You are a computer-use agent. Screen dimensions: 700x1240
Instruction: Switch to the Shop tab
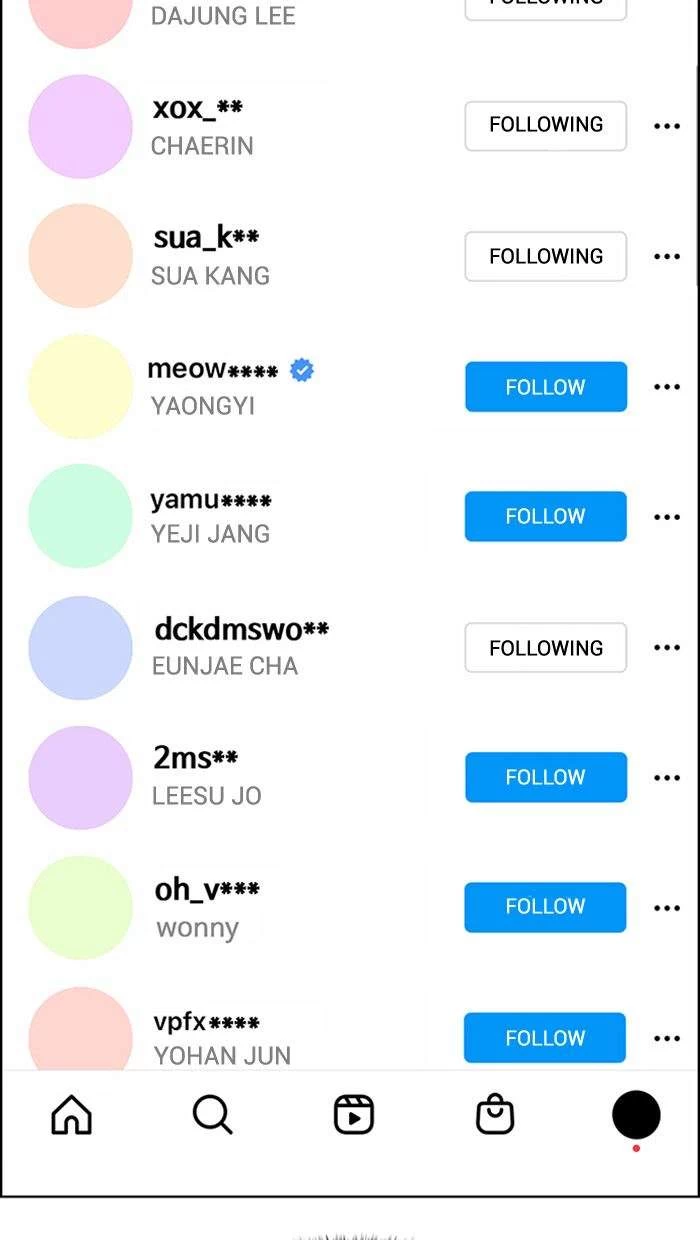495,1114
